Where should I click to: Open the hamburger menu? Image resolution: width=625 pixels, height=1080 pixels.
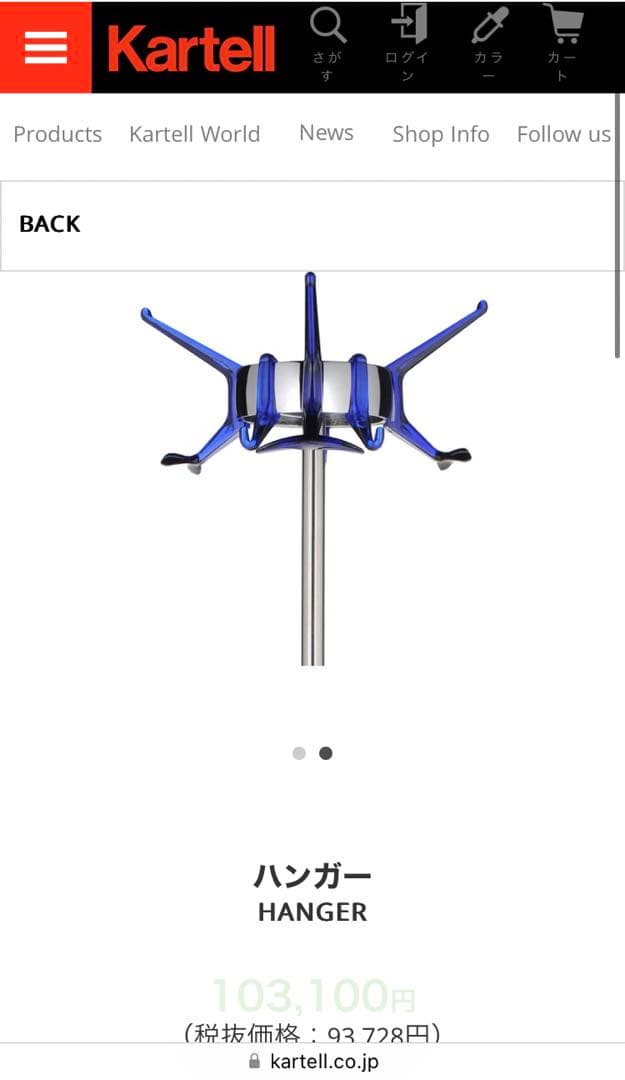pyautogui.click(x=46, y=47)
